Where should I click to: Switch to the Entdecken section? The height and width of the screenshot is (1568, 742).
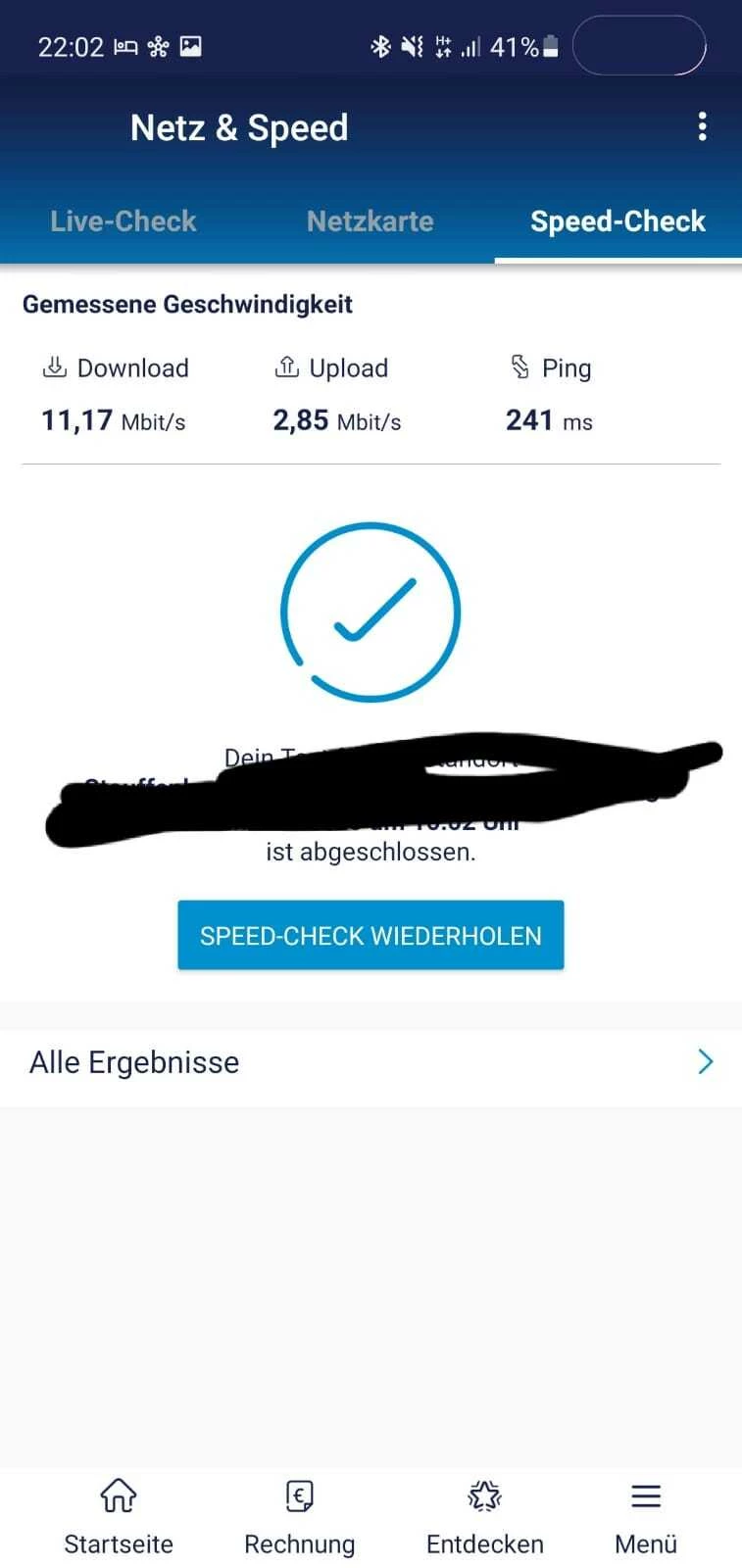coord(484,1517)
